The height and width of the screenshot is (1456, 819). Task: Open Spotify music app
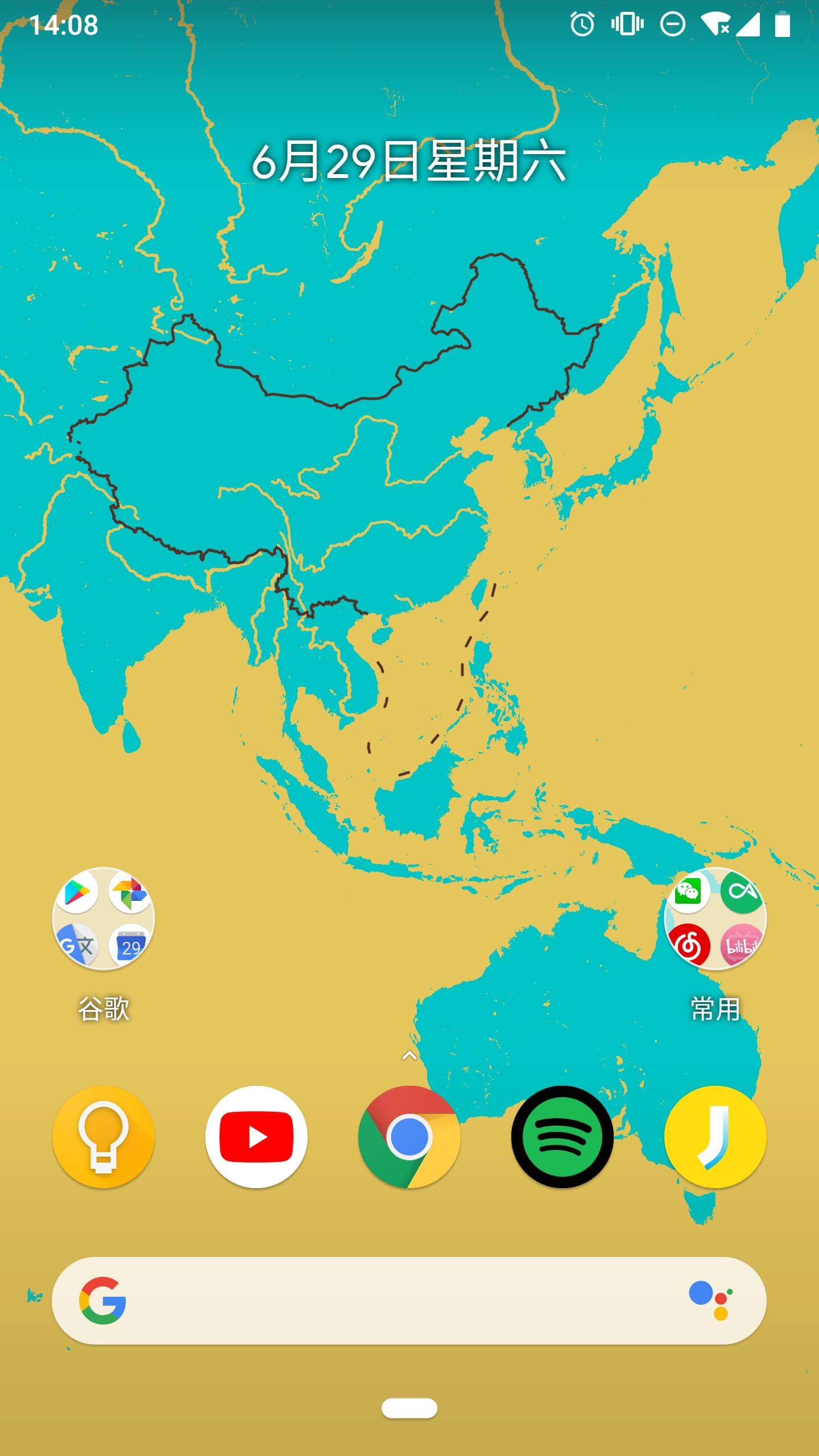pos(562,1137)
